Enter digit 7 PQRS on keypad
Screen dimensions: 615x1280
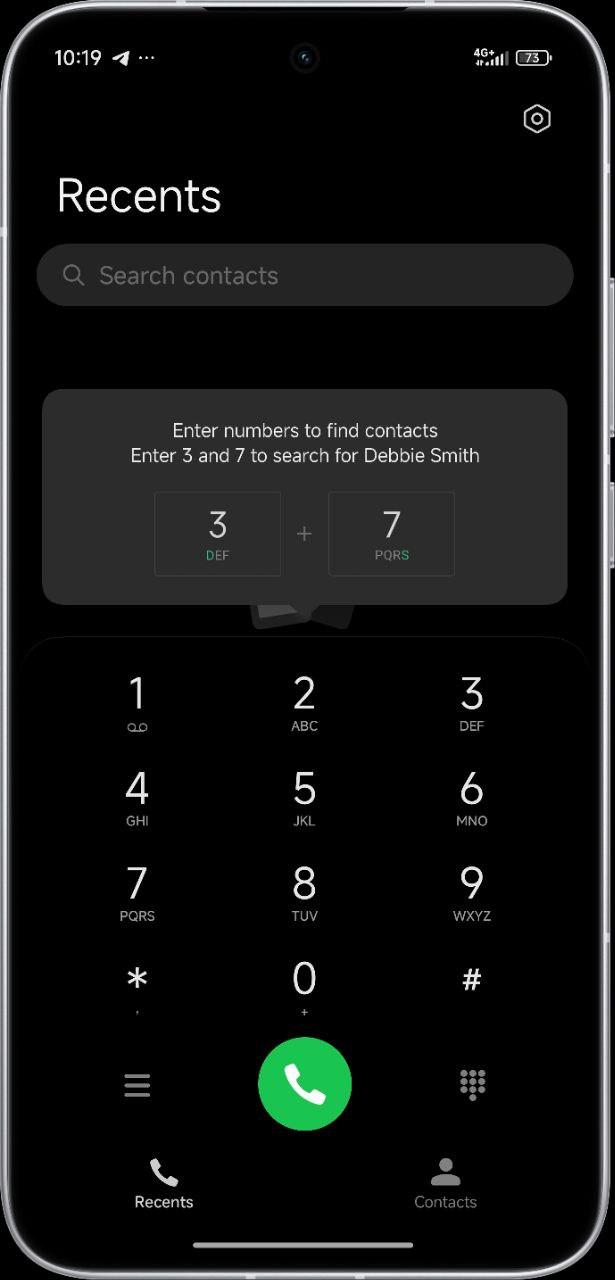pyautogui.click(x=137, y=894)
